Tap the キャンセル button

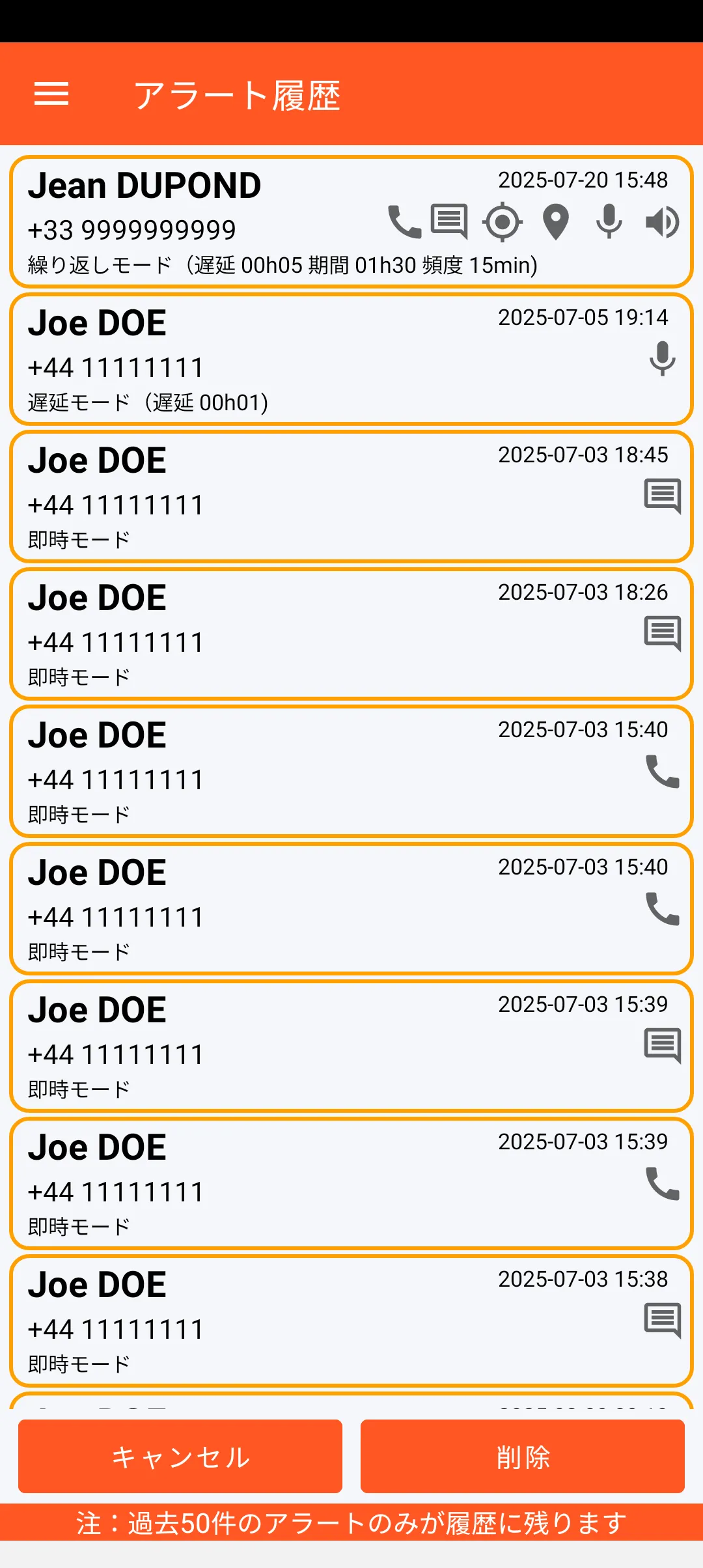pos(180,1457)
